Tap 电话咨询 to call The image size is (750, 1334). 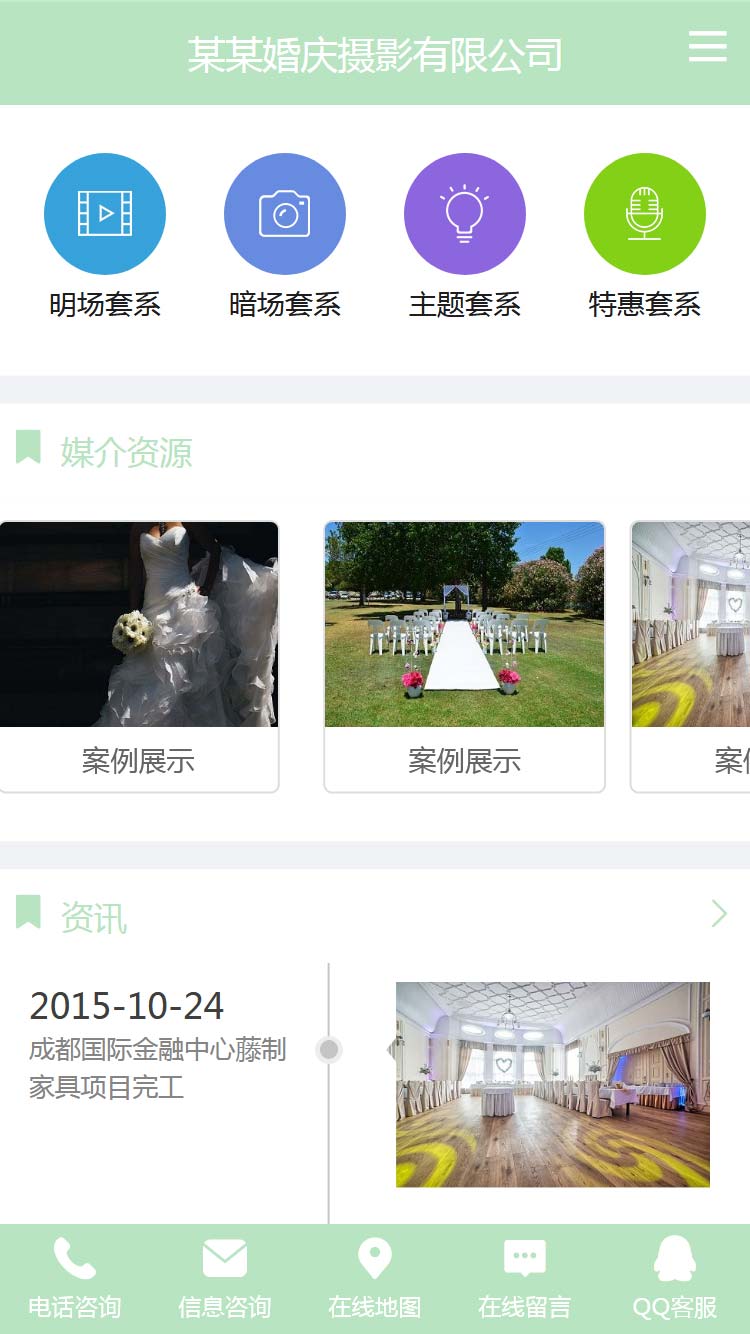75,1278
